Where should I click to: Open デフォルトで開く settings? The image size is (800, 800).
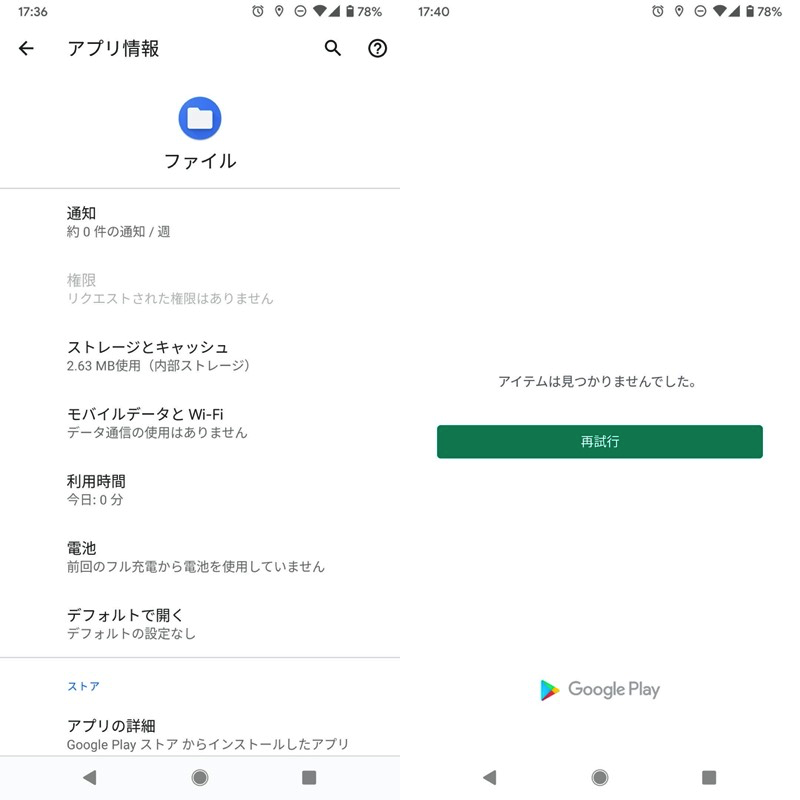point(200,624)
